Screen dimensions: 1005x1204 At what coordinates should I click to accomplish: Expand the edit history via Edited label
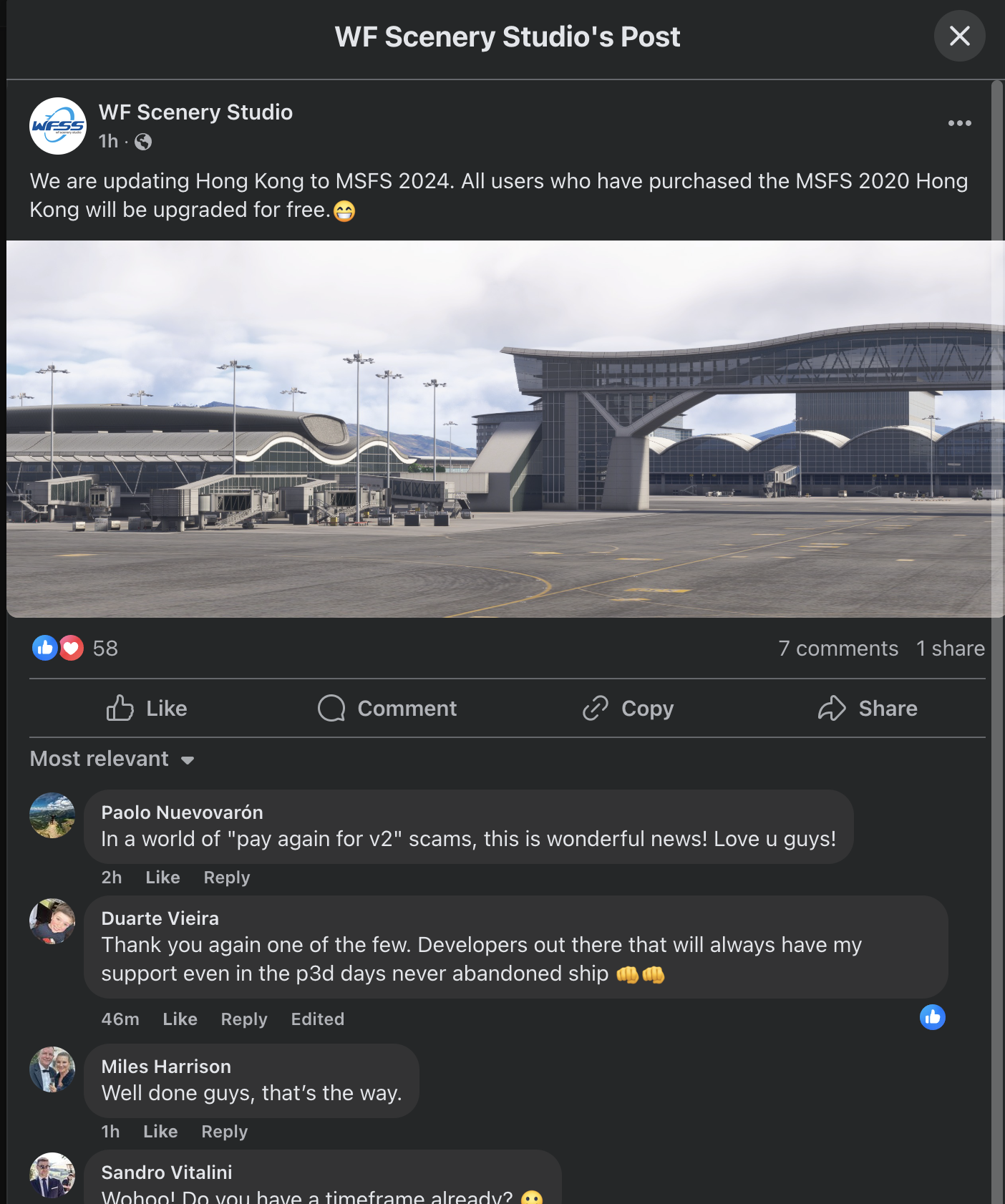pos(317,1019)
